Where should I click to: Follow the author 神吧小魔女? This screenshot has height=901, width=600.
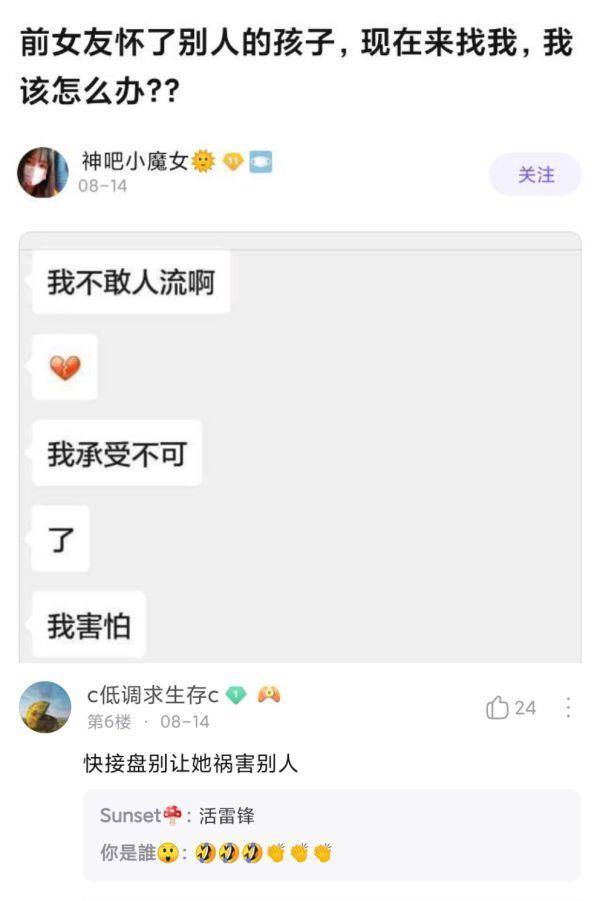pos(535,175)
